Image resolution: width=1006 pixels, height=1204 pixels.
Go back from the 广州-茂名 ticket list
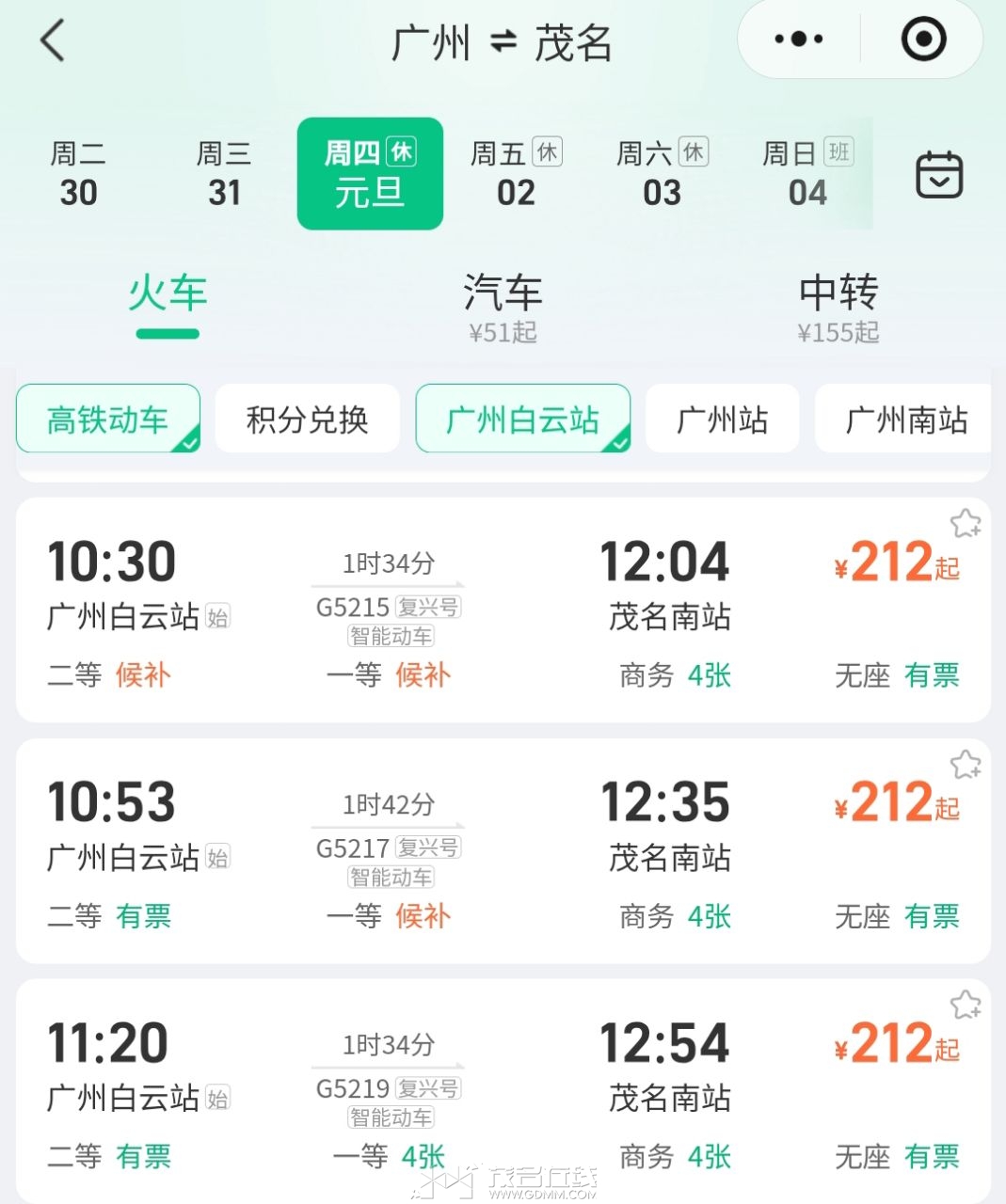53,41
